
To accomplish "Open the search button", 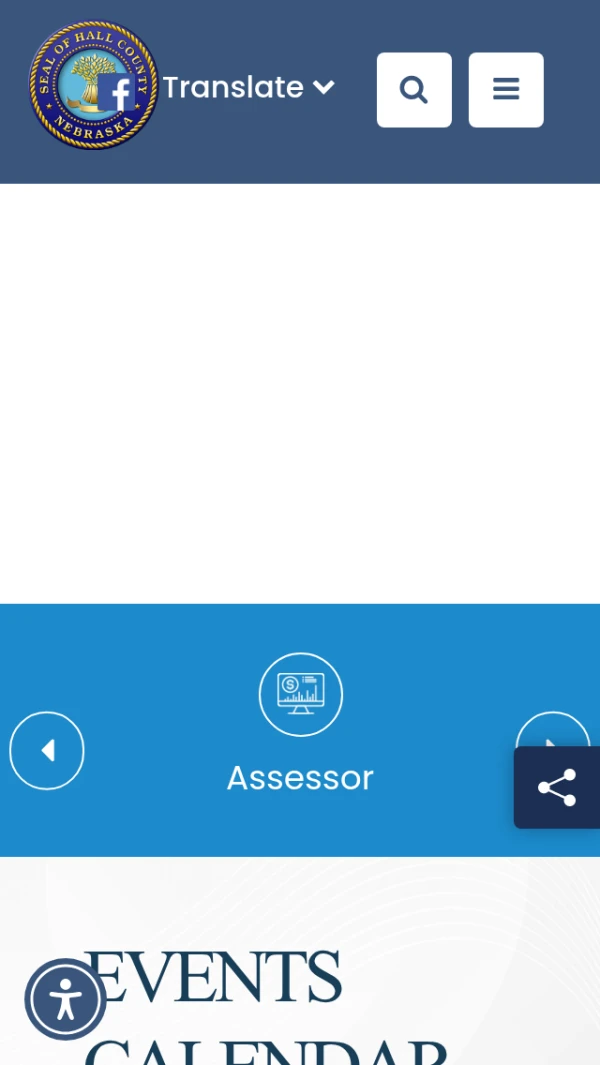I will 414,90.
